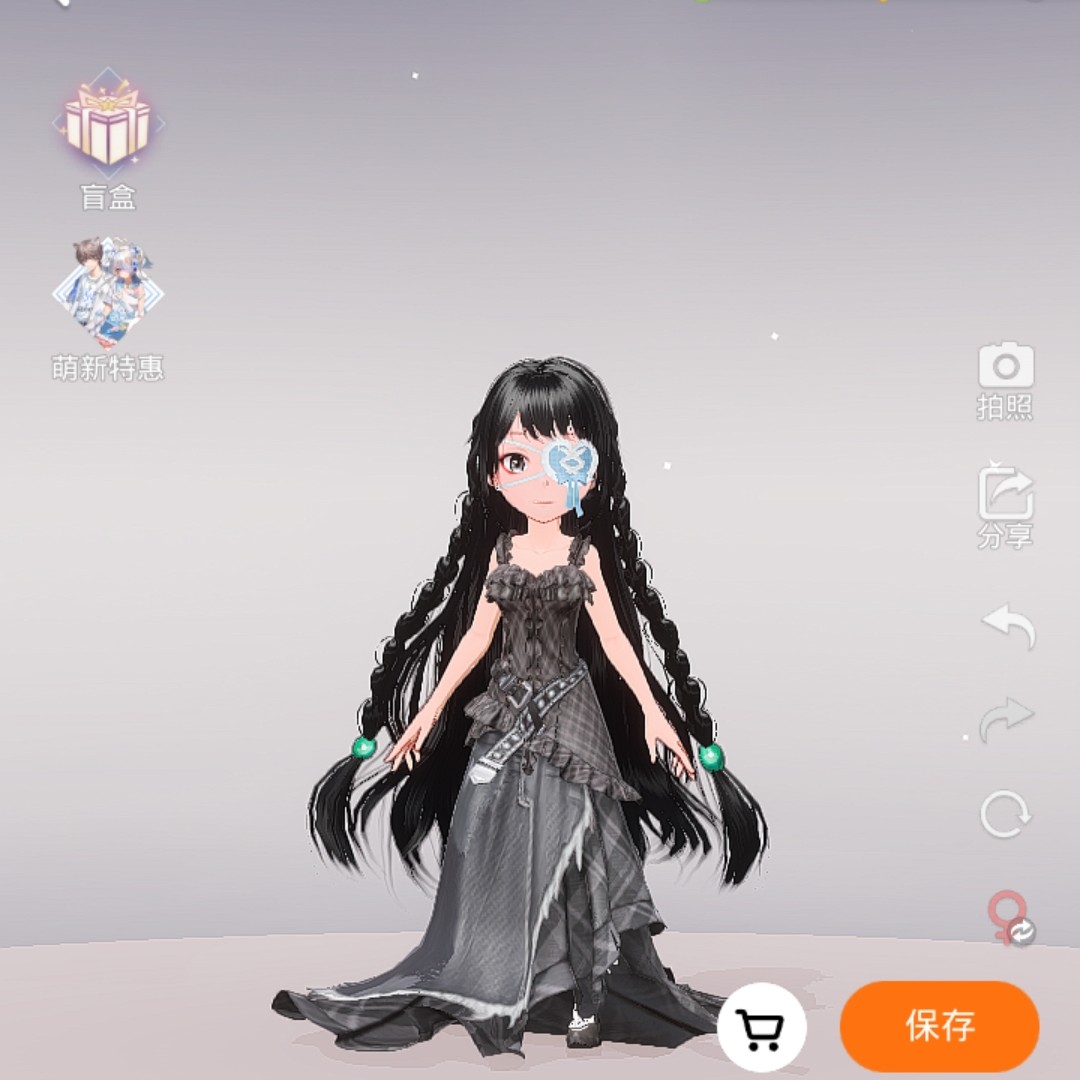Save the outfit with 保存
The image size is (1080, 1080).
[x=940, y=1026]
